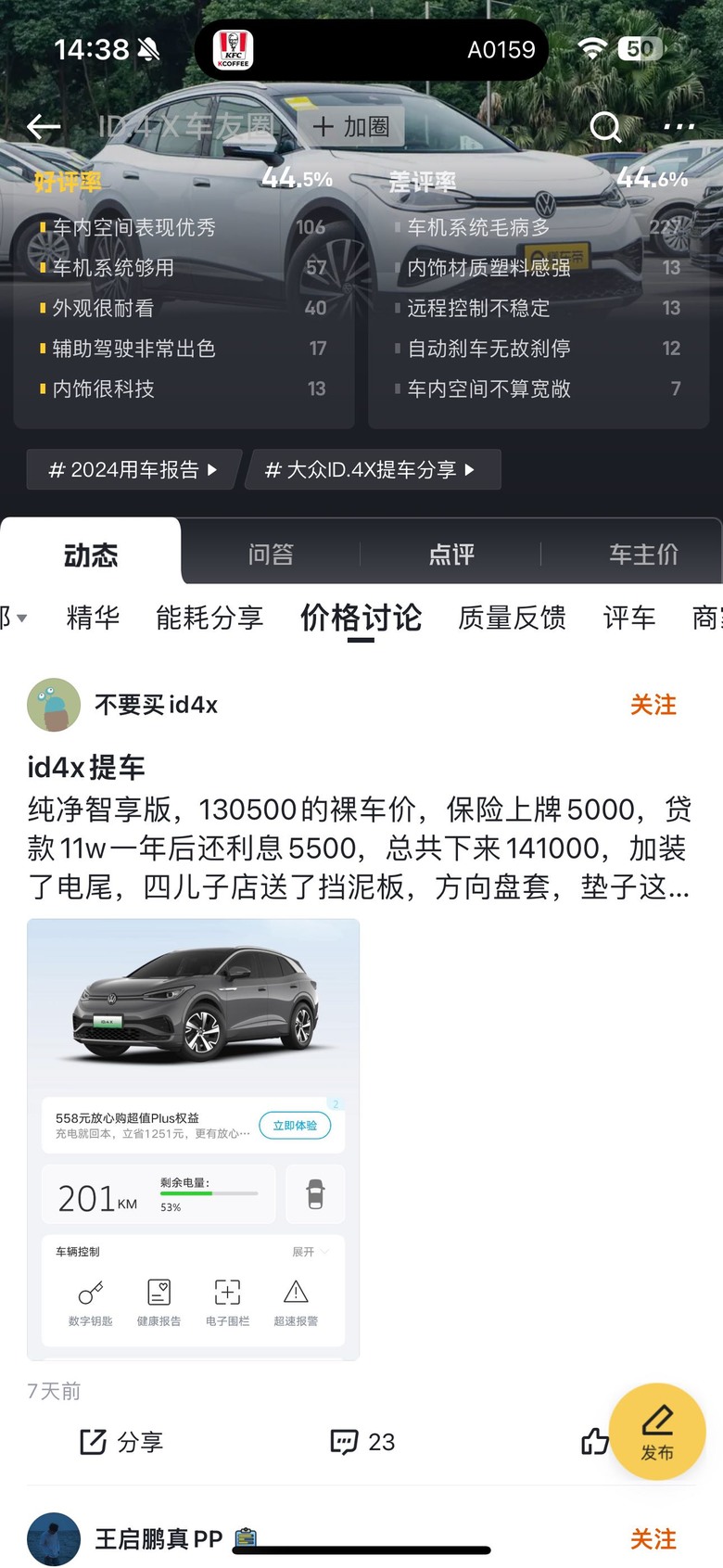Open search with the magnifier icon
723x1568 pixels.
(605, 127)
